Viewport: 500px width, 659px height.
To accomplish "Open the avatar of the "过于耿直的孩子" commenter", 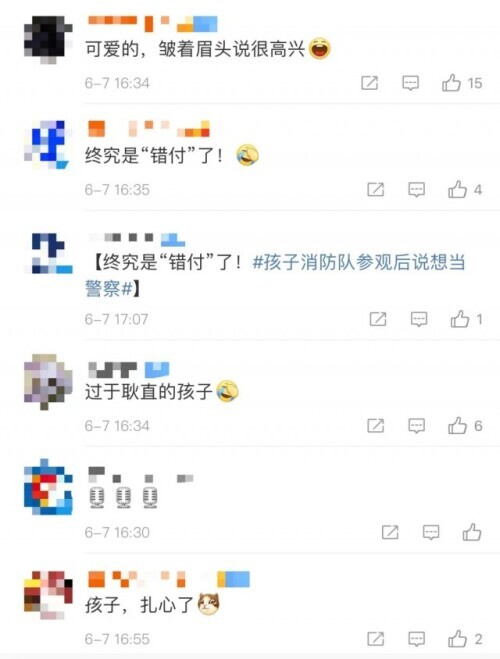I will tap(48, 381).
